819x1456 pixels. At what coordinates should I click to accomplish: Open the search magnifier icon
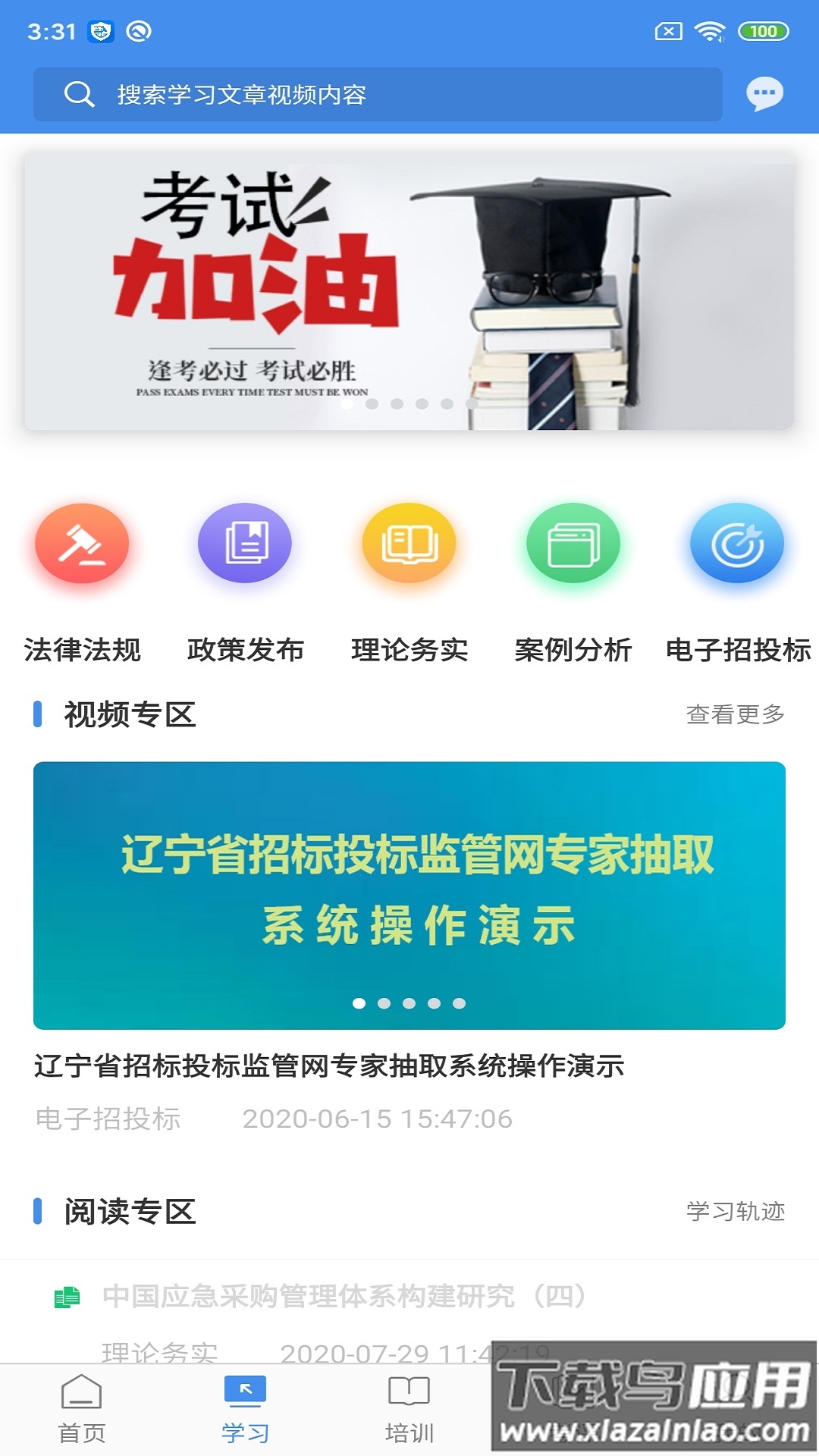[x=77, y=93]
